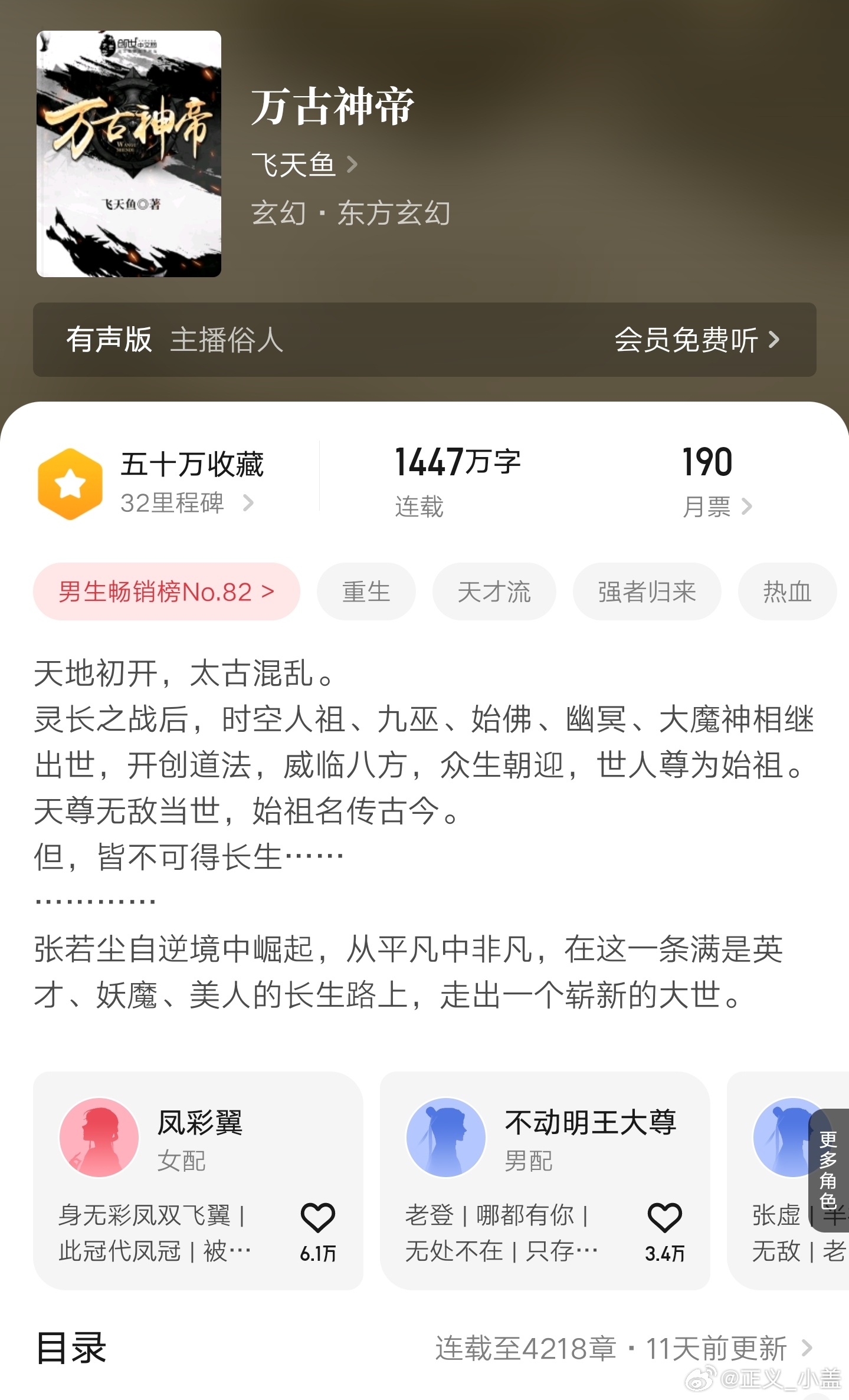Open author 飞天鱼's page

click(304, 165)
